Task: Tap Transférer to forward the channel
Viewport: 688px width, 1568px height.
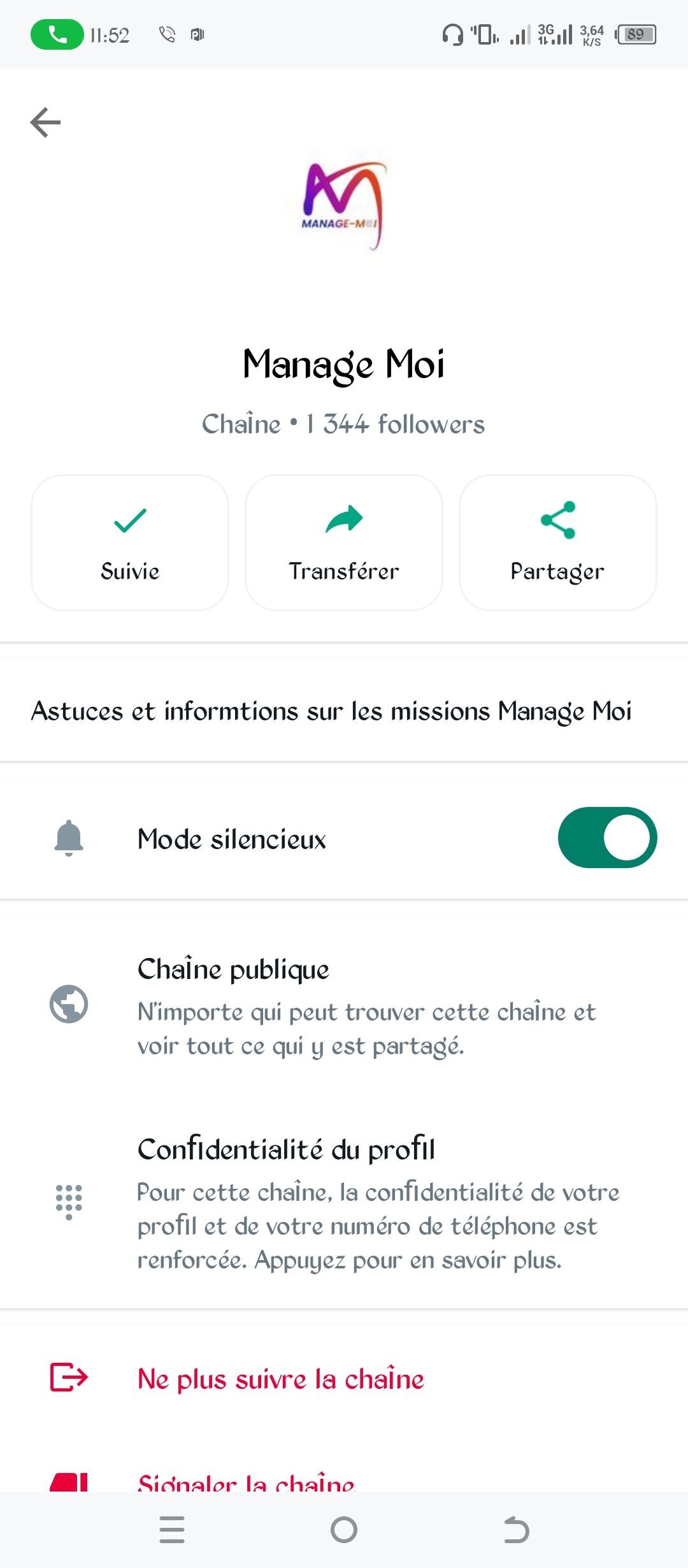Action: [x=344, y=542]
